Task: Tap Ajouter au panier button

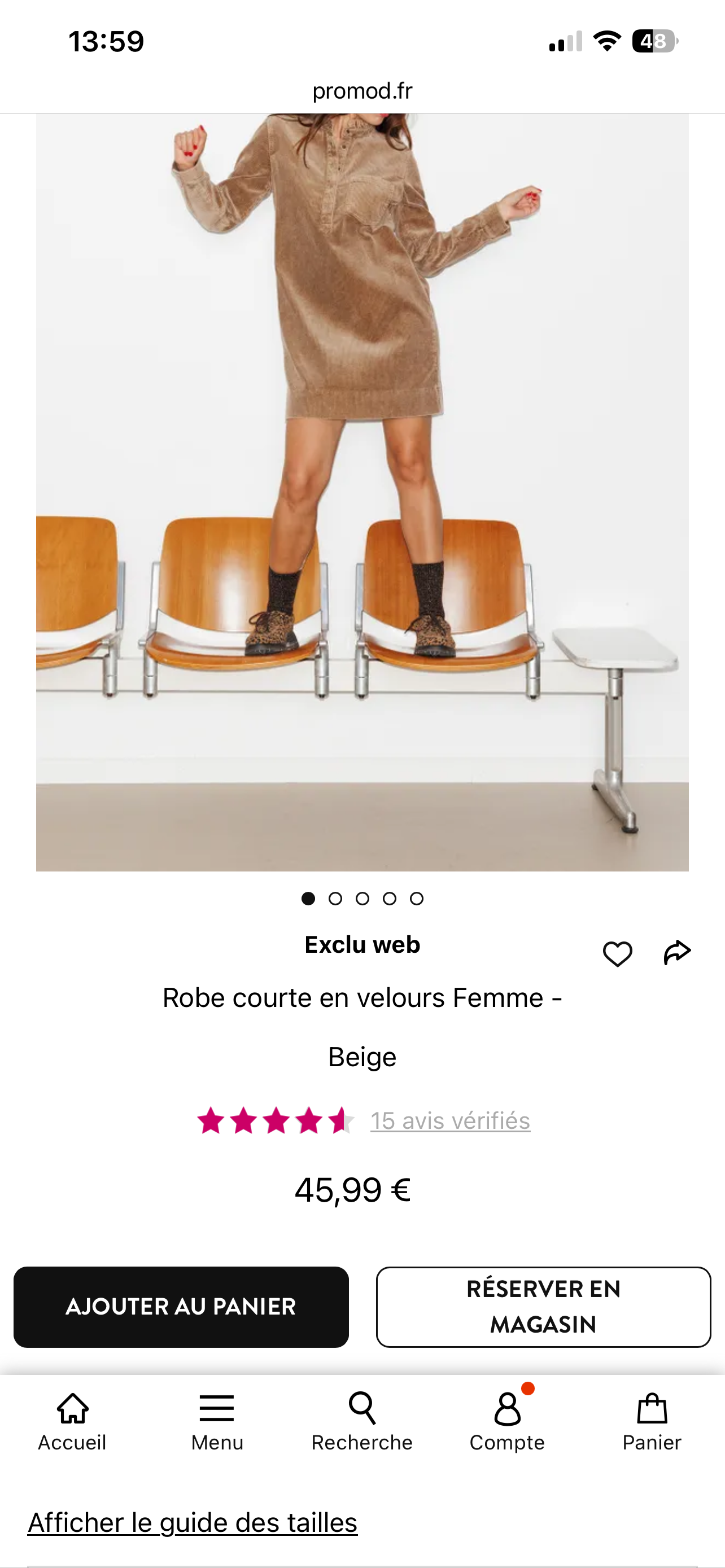Action: pyautogui.click(x=181, y=1307)
